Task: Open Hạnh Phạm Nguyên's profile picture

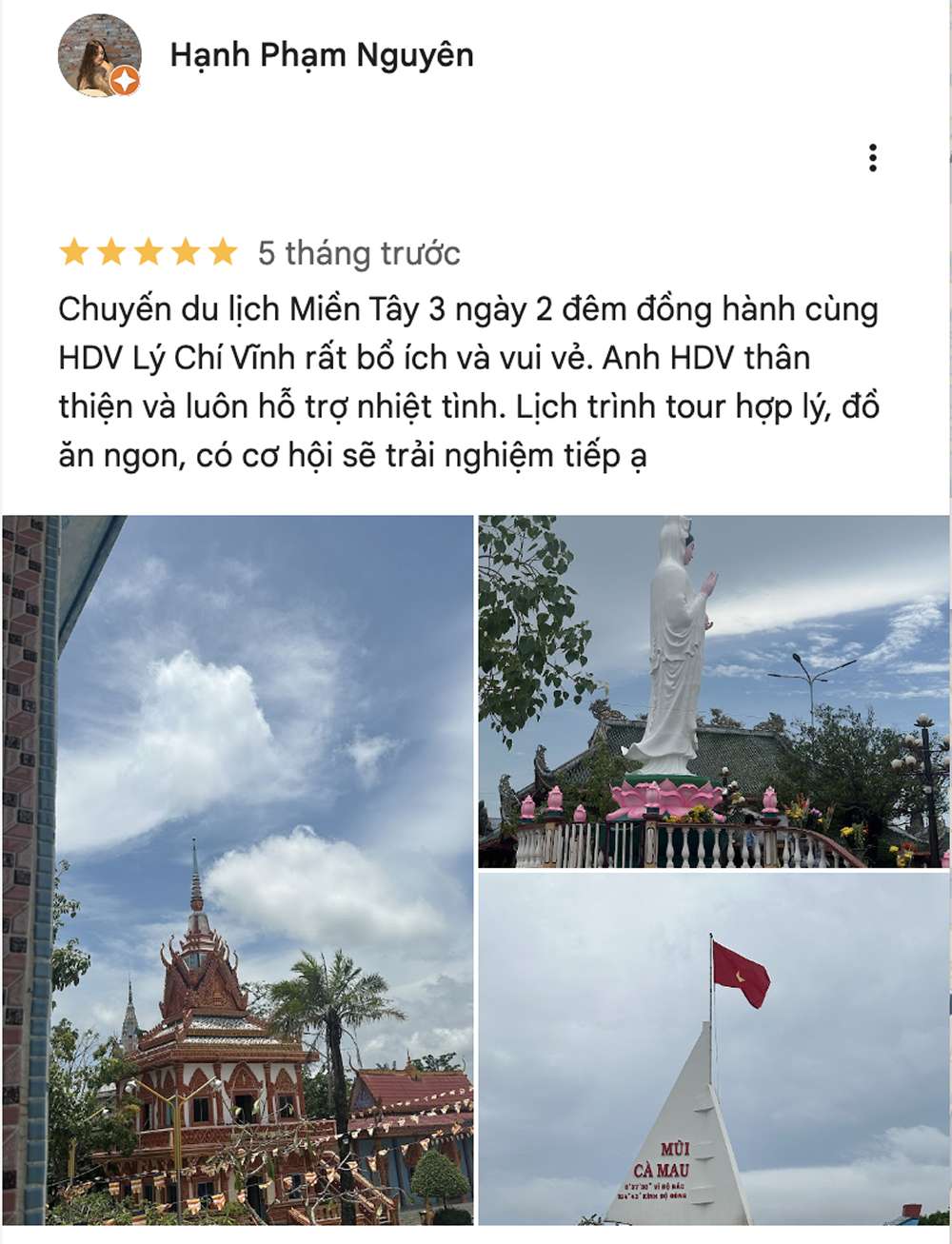Action: tap(100, 55)
